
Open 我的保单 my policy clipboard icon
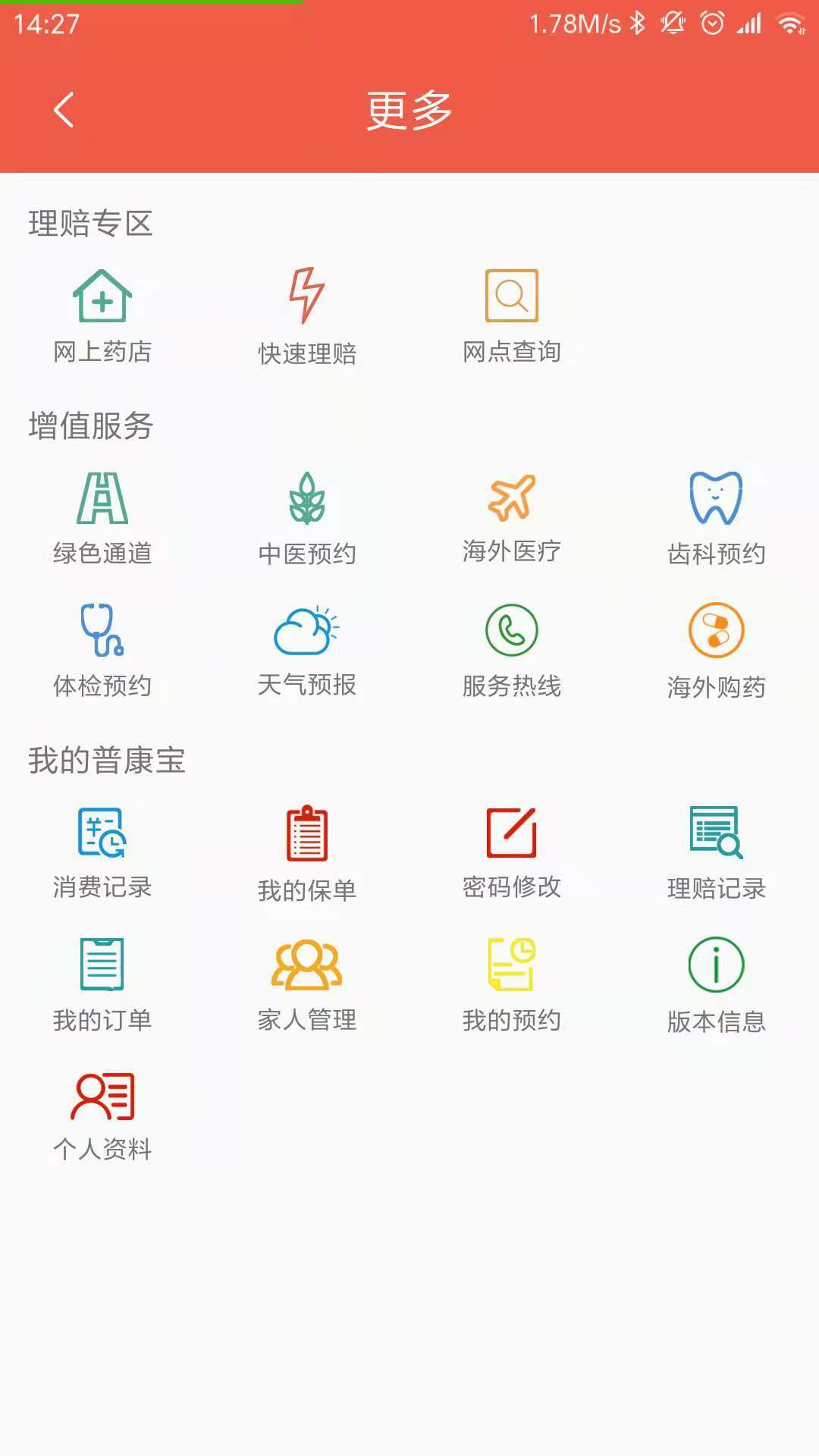click(x=306, y=834)
